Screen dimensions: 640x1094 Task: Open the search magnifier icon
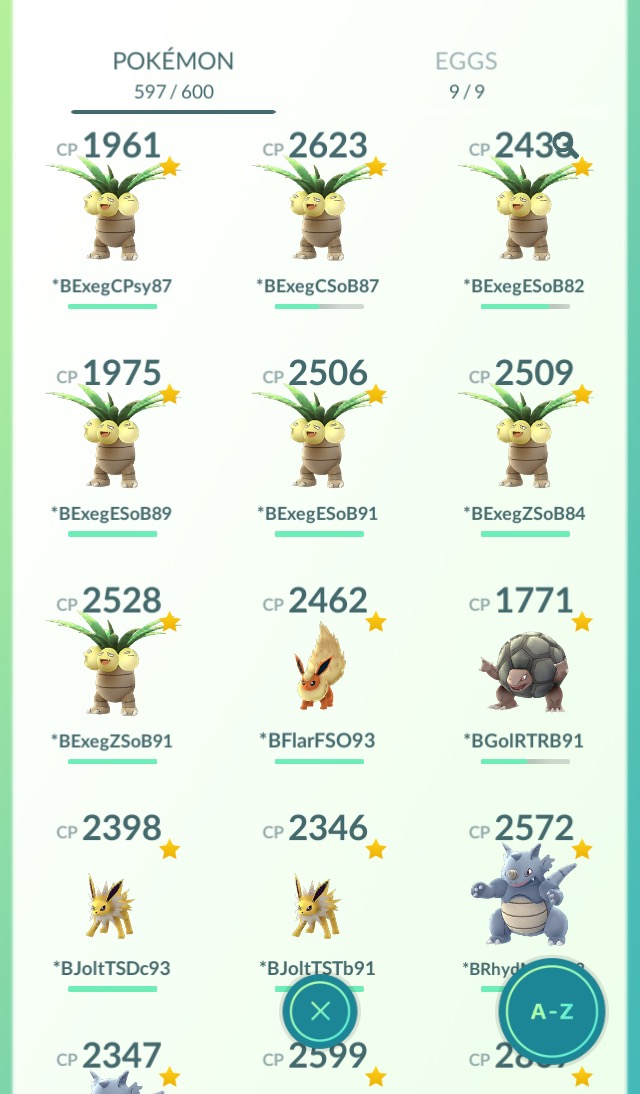coord(565,147)
